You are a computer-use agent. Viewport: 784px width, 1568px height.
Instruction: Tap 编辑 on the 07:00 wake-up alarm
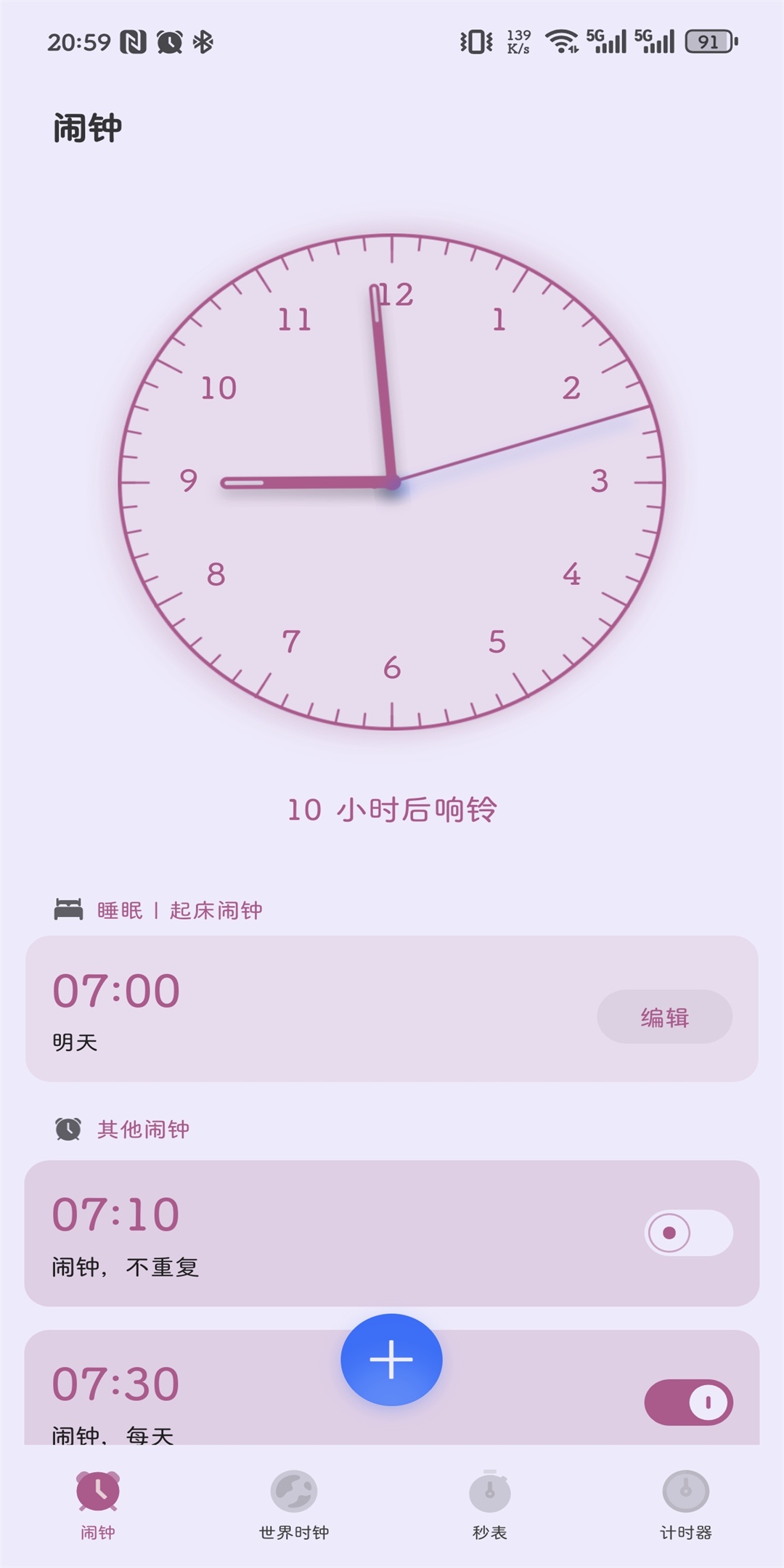click(664, 1017)
